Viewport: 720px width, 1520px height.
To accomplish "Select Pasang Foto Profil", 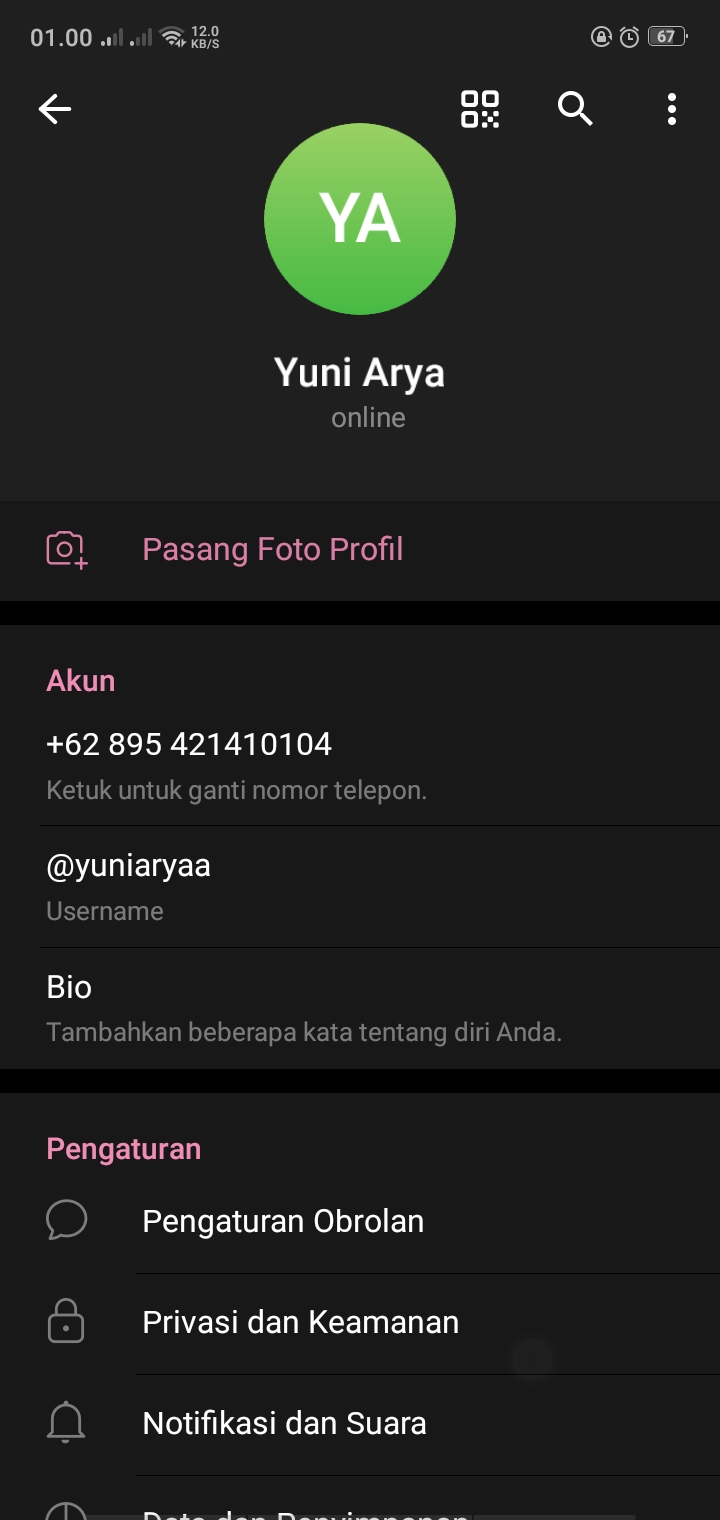I will [272, 550].
